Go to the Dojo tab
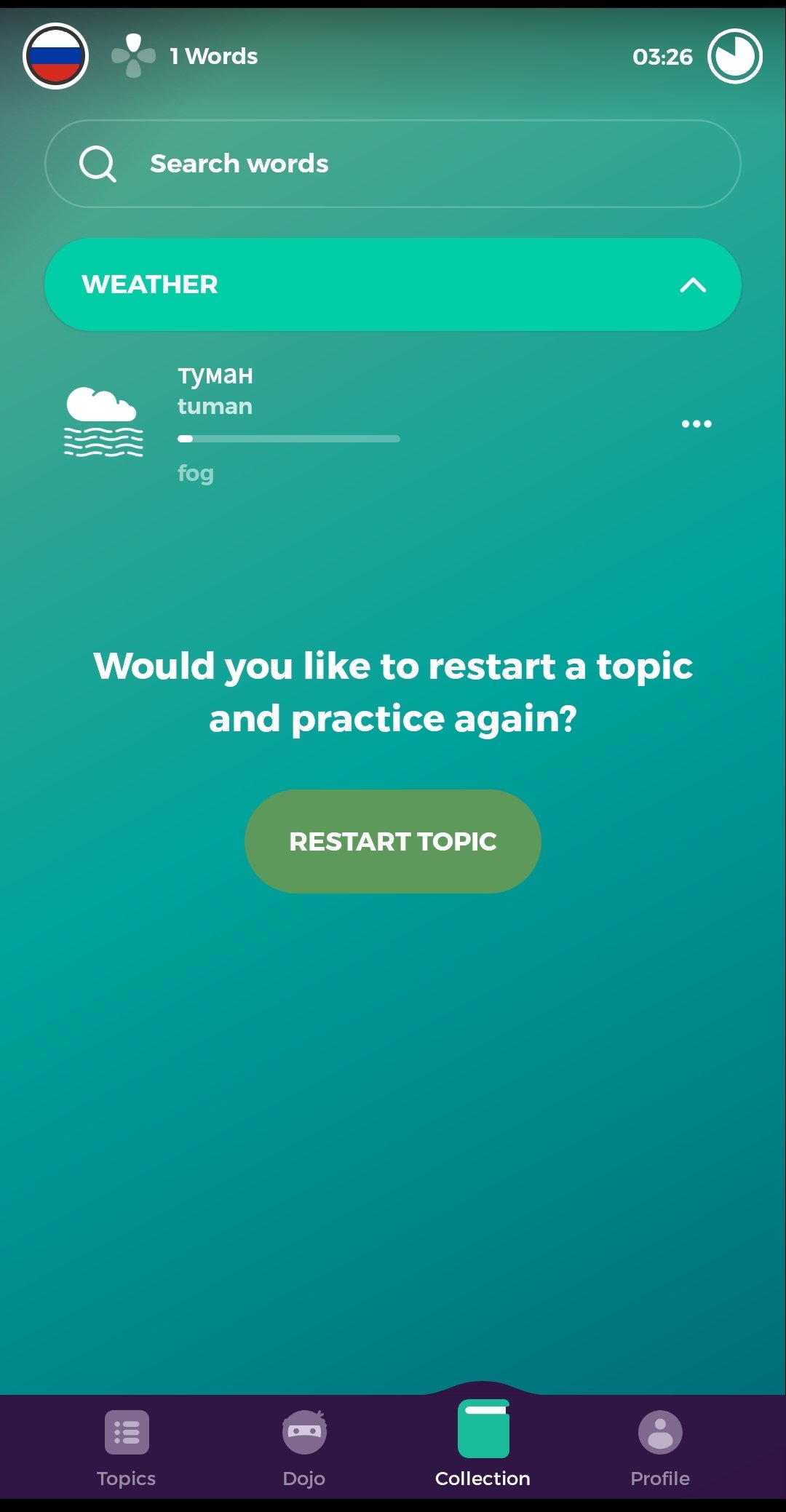This screenshot has height=1512, width=786. pos(304,1445)
